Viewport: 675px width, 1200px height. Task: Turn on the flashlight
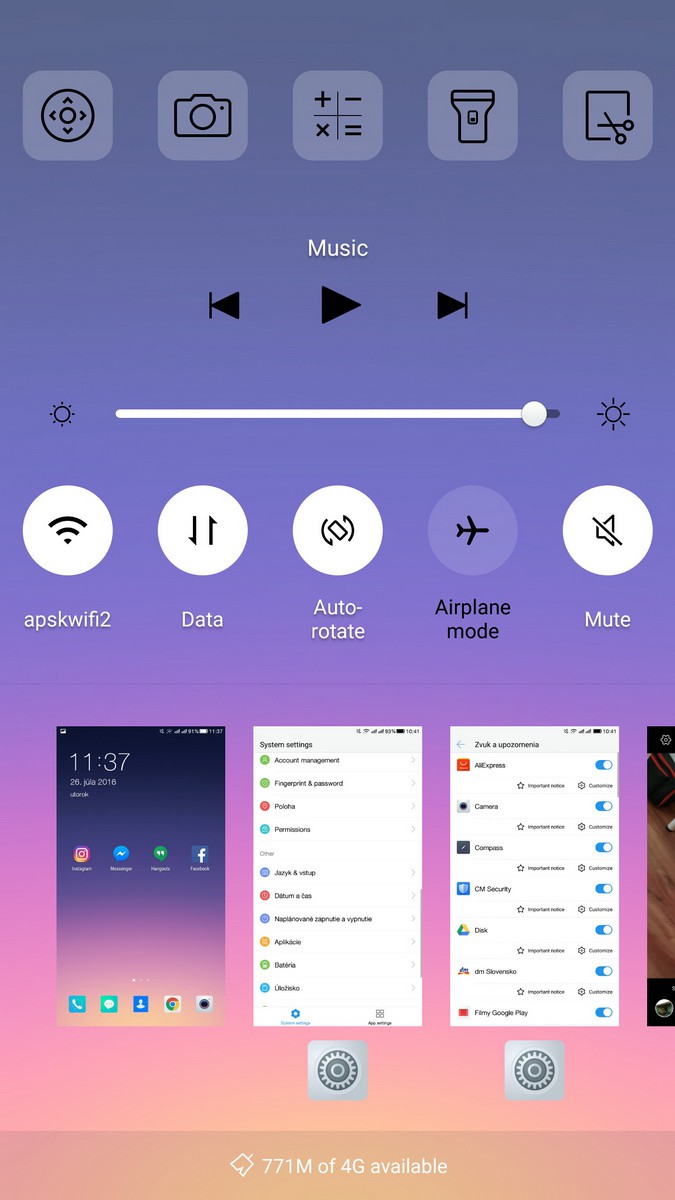tap(473, 116)
